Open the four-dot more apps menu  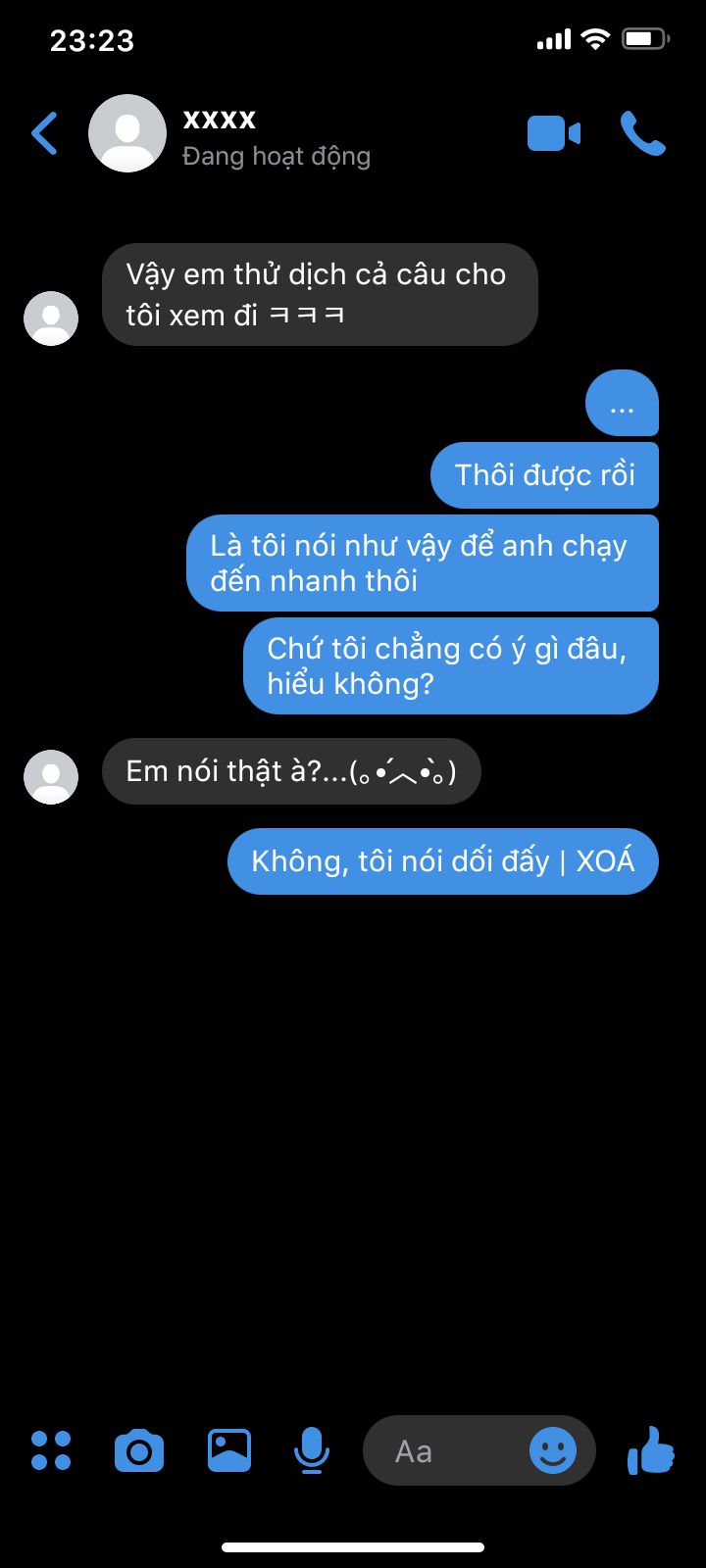[51, 1450]
